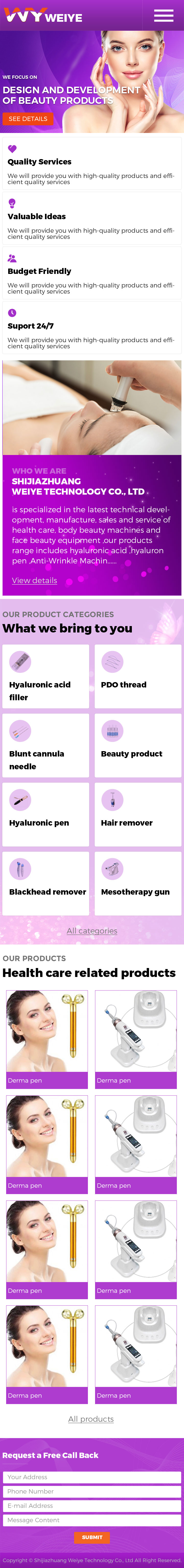Tap the Phone Number field

point(92,1491)
